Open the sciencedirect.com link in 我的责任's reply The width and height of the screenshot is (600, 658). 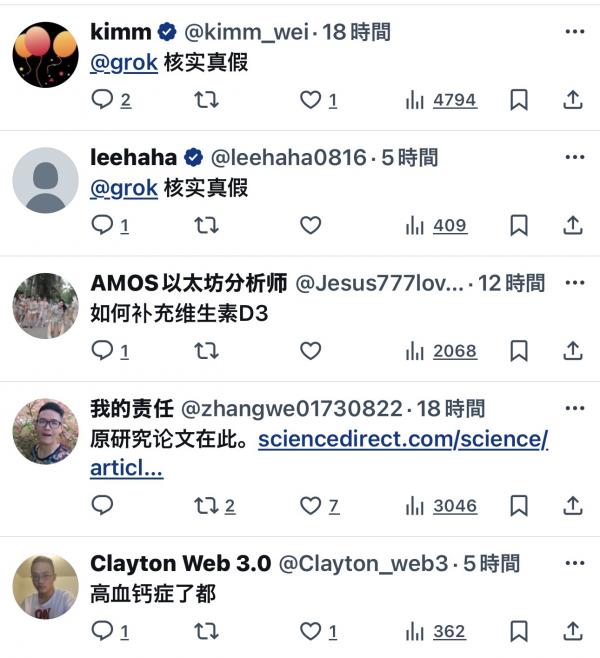402,440
